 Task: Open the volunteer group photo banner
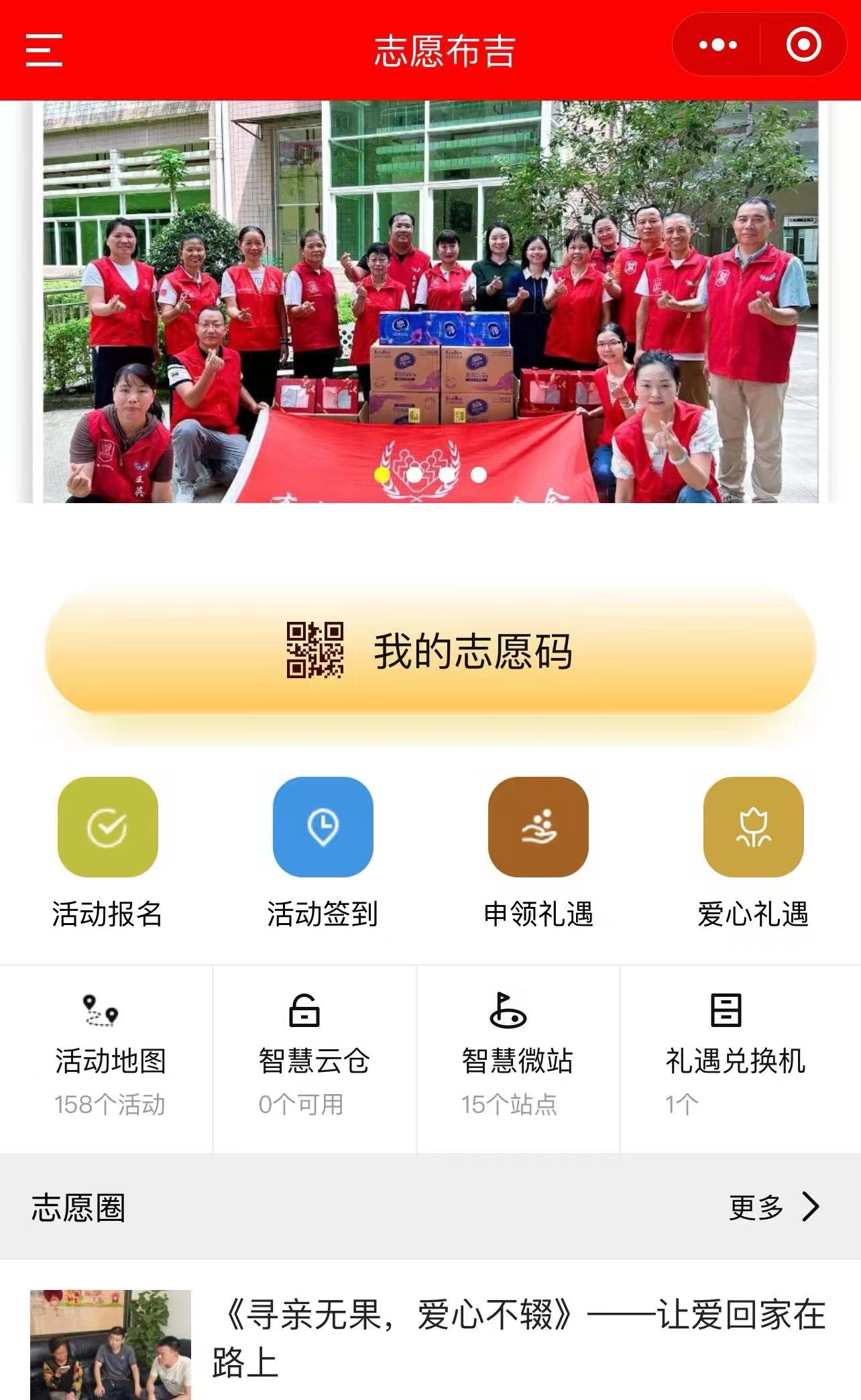[431, 301]
